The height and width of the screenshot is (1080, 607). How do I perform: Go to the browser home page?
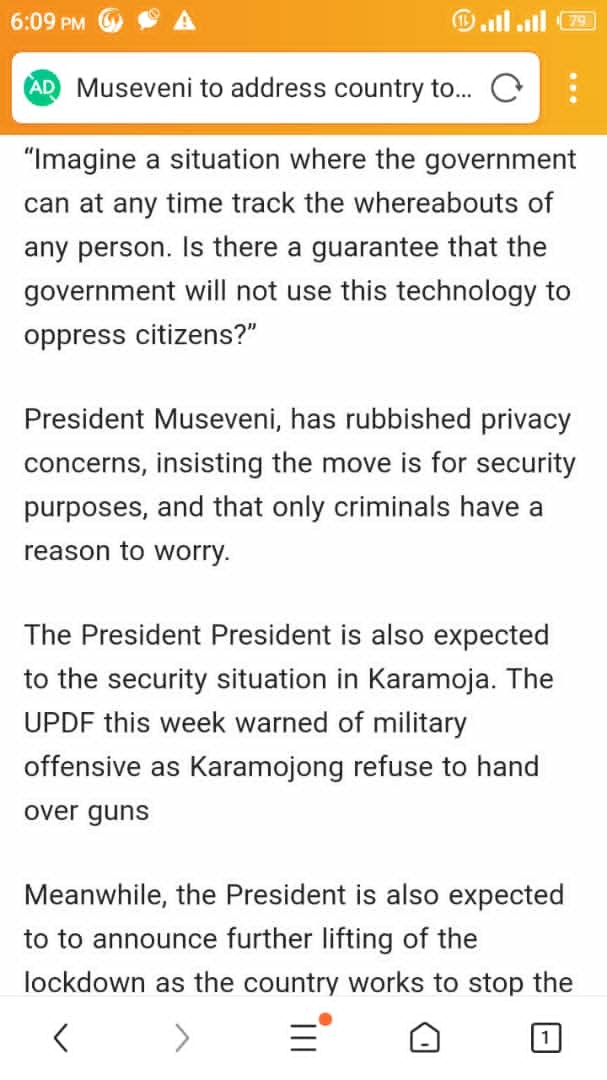coord(424,1039)
